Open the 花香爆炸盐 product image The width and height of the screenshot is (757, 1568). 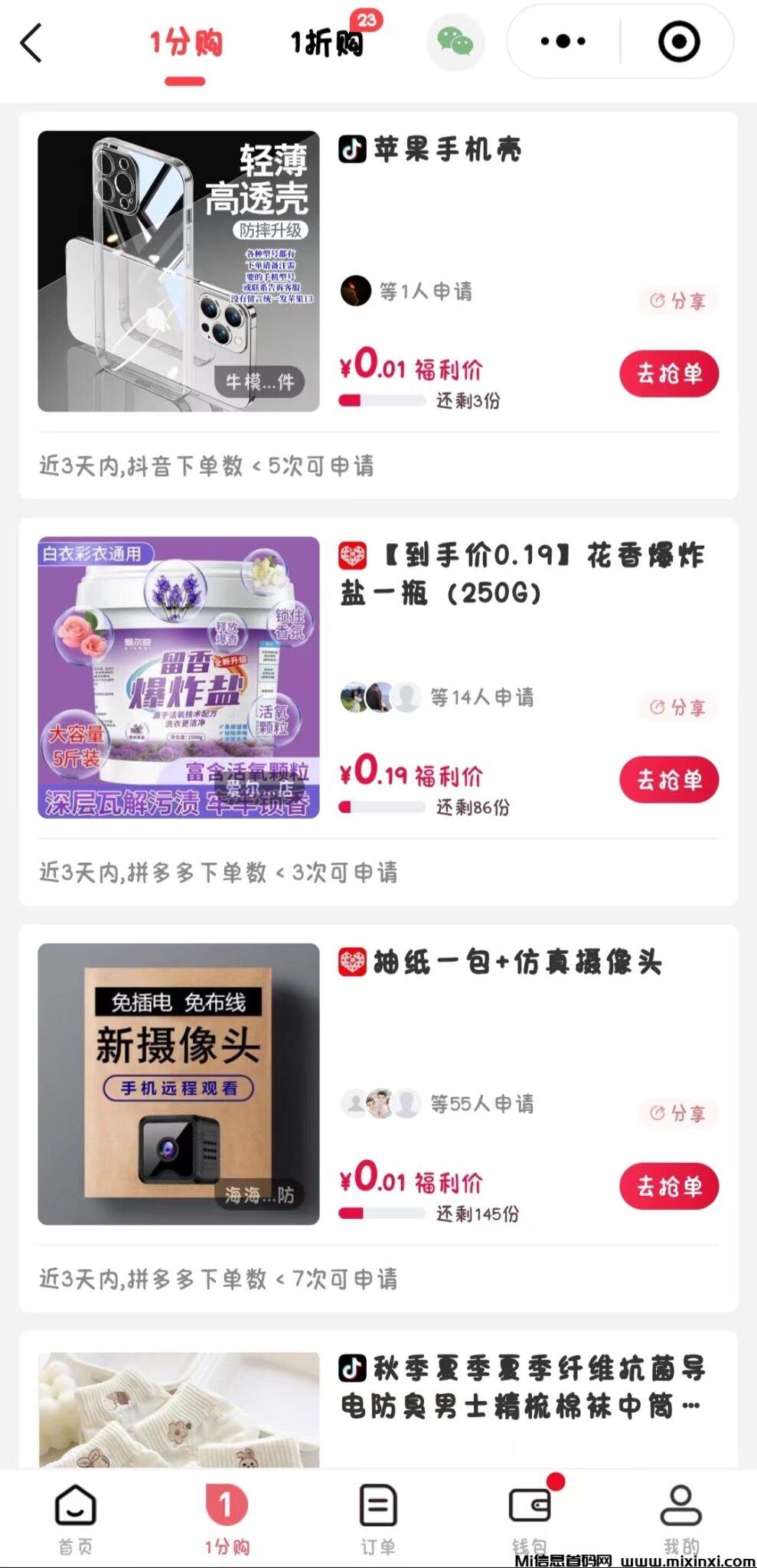point(178,677)
